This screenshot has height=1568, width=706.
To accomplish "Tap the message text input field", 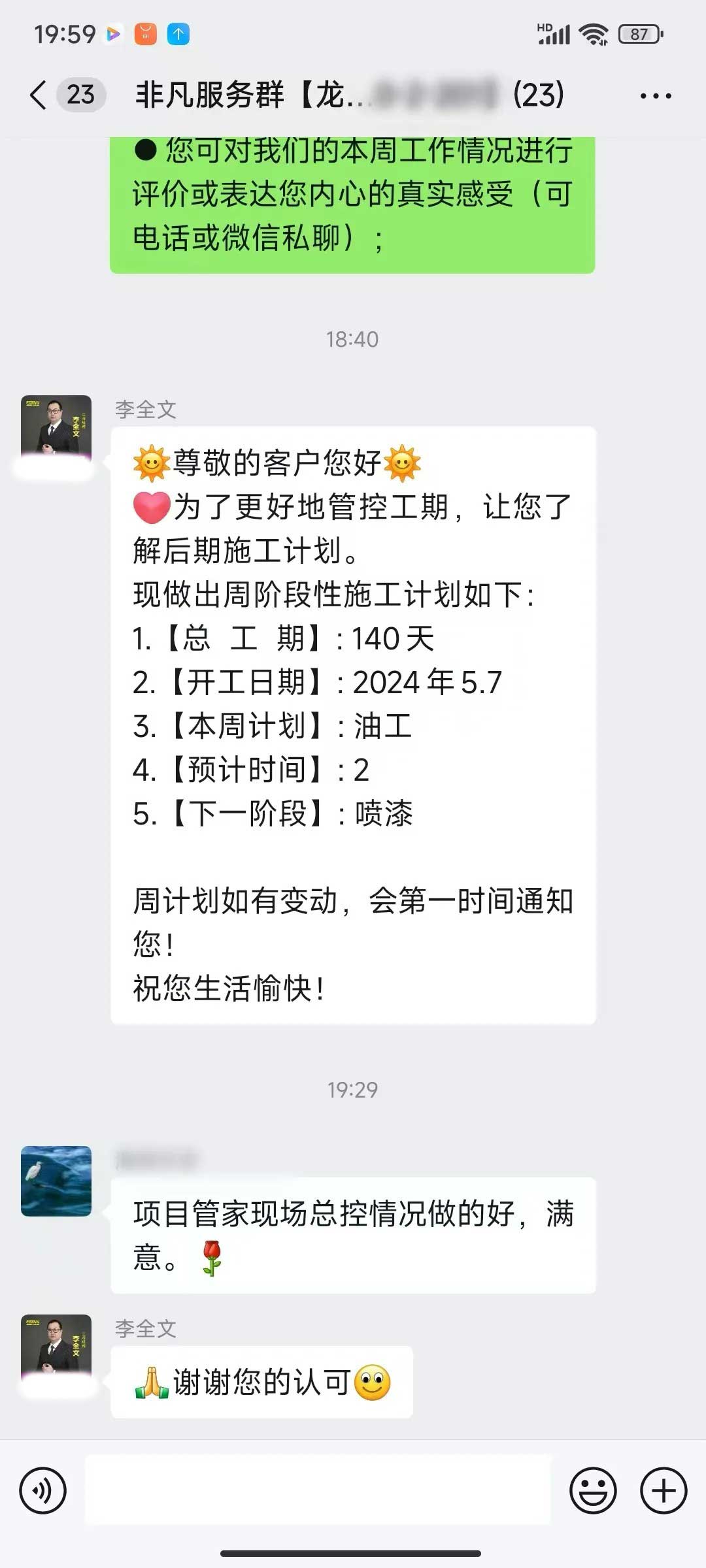I will [318, 1491].
